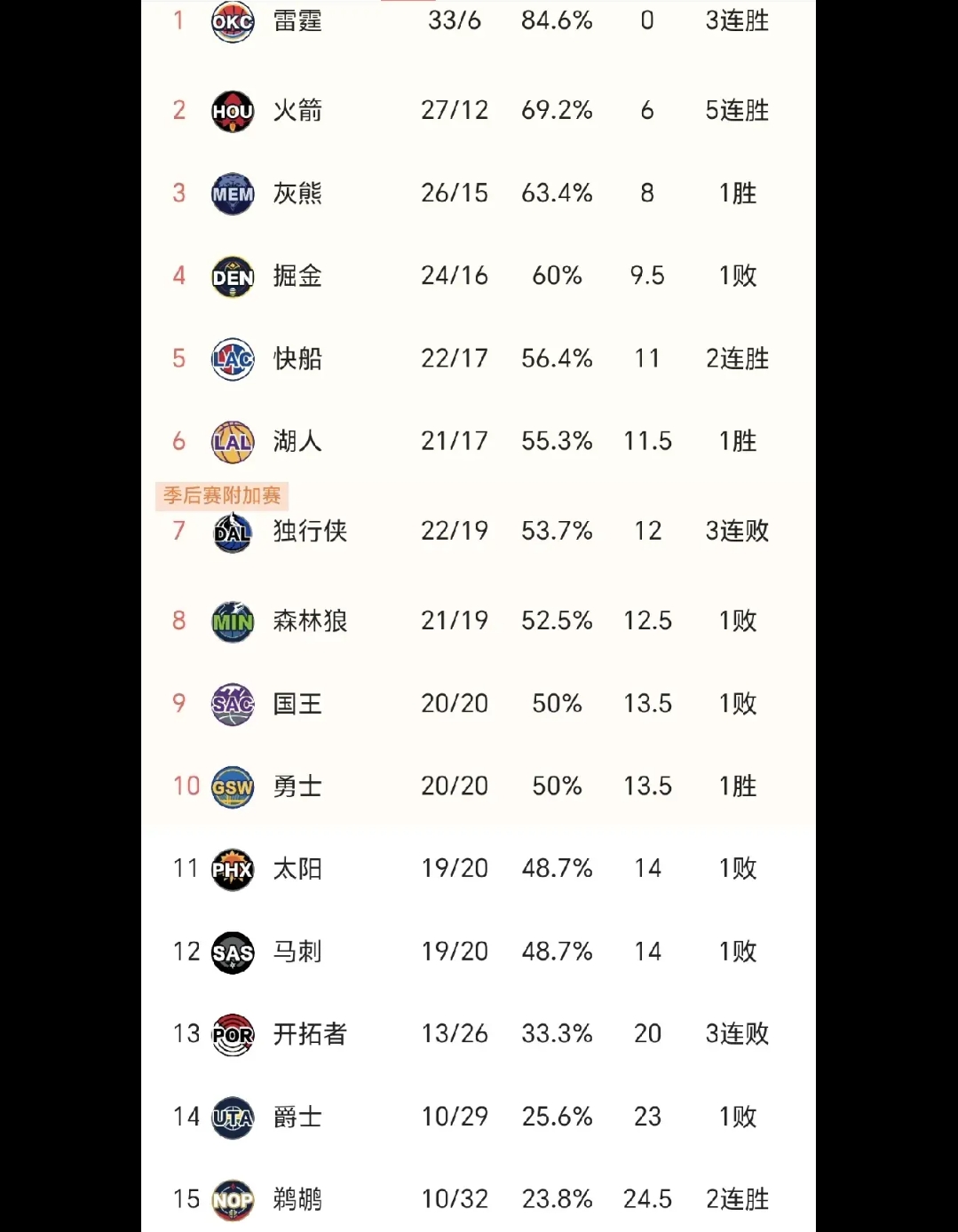Select the 84.6% win rate value
This screenshot has width=958, height=1232.
click(x=557, y=21)
